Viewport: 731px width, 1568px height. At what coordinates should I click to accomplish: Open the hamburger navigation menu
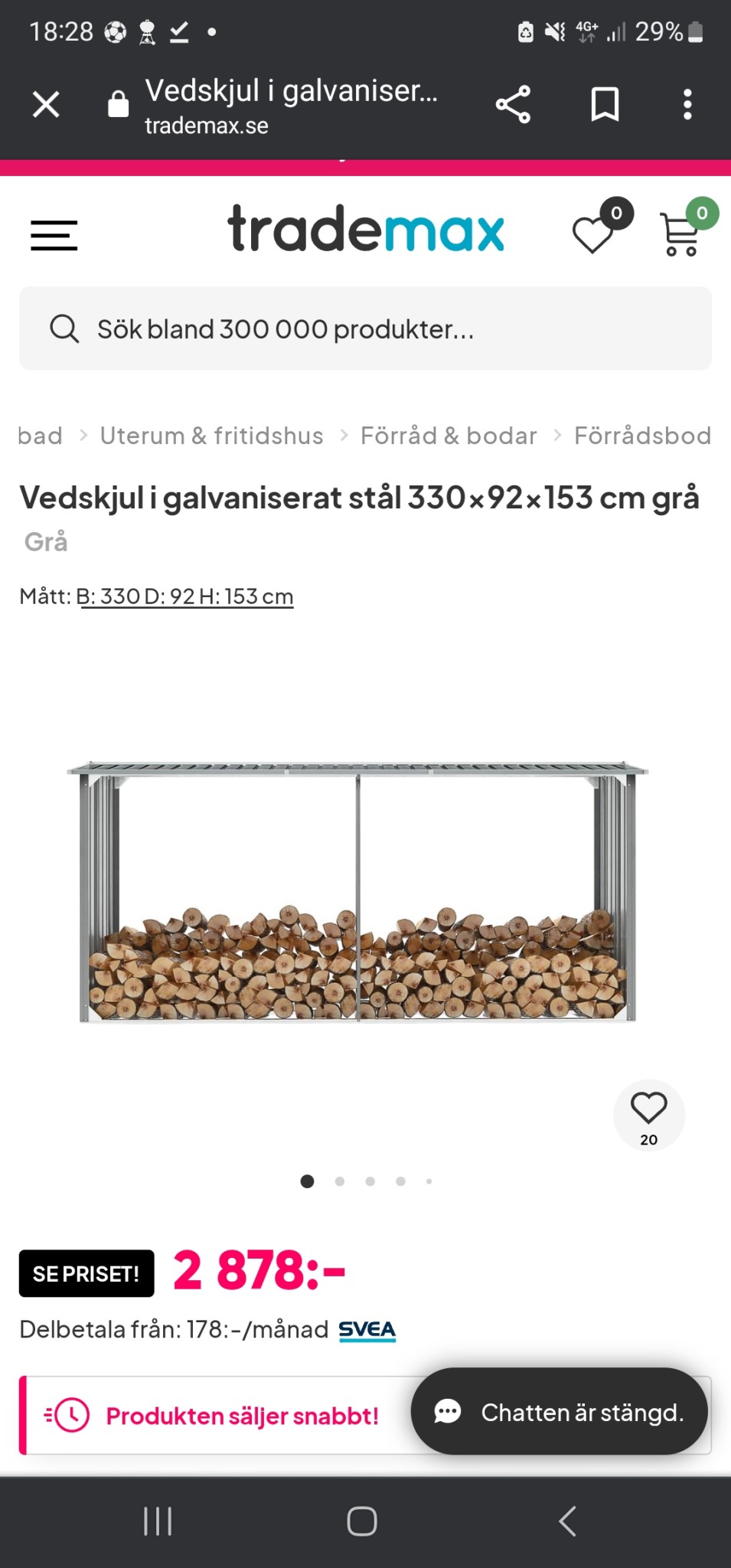[54, 235]
